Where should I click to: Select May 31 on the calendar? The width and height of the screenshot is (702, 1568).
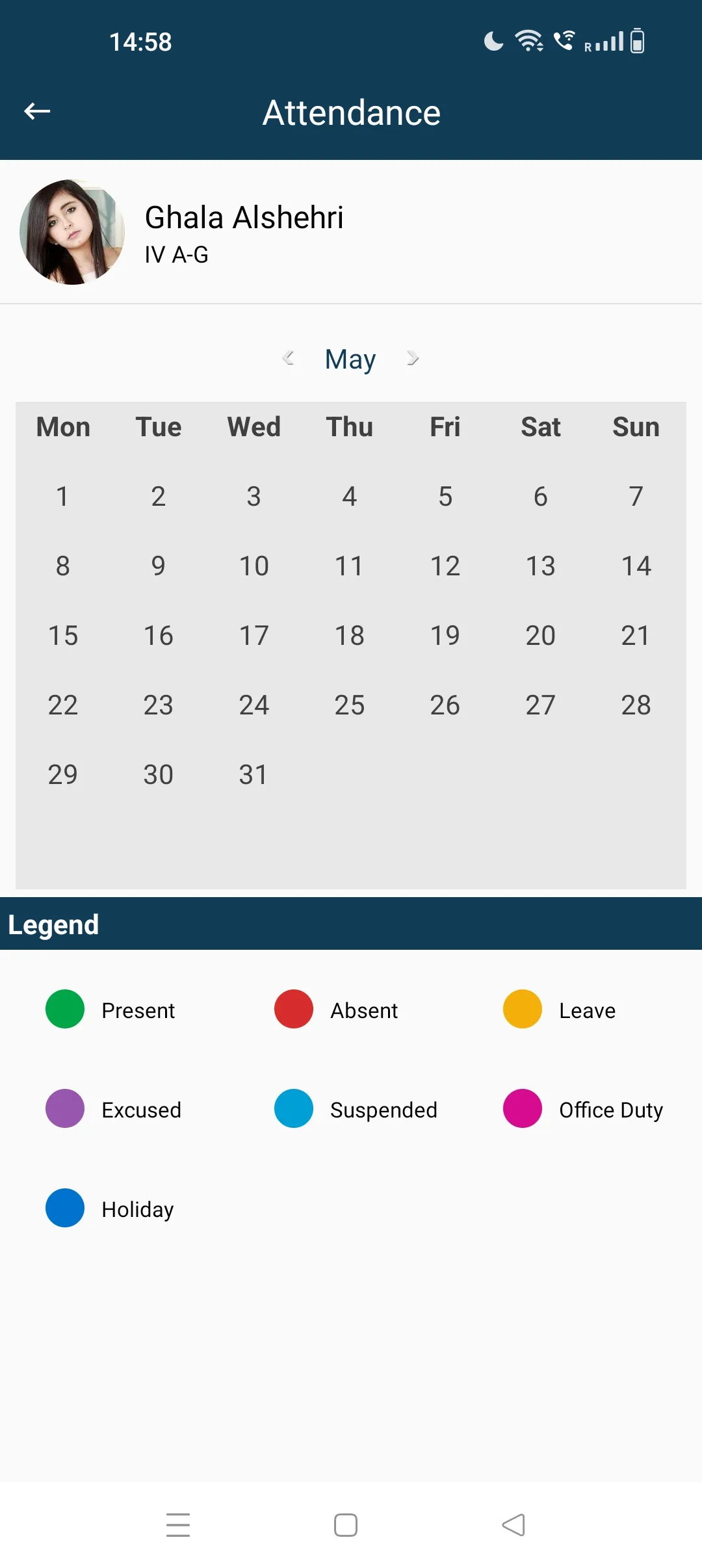[x=253, y=774]
